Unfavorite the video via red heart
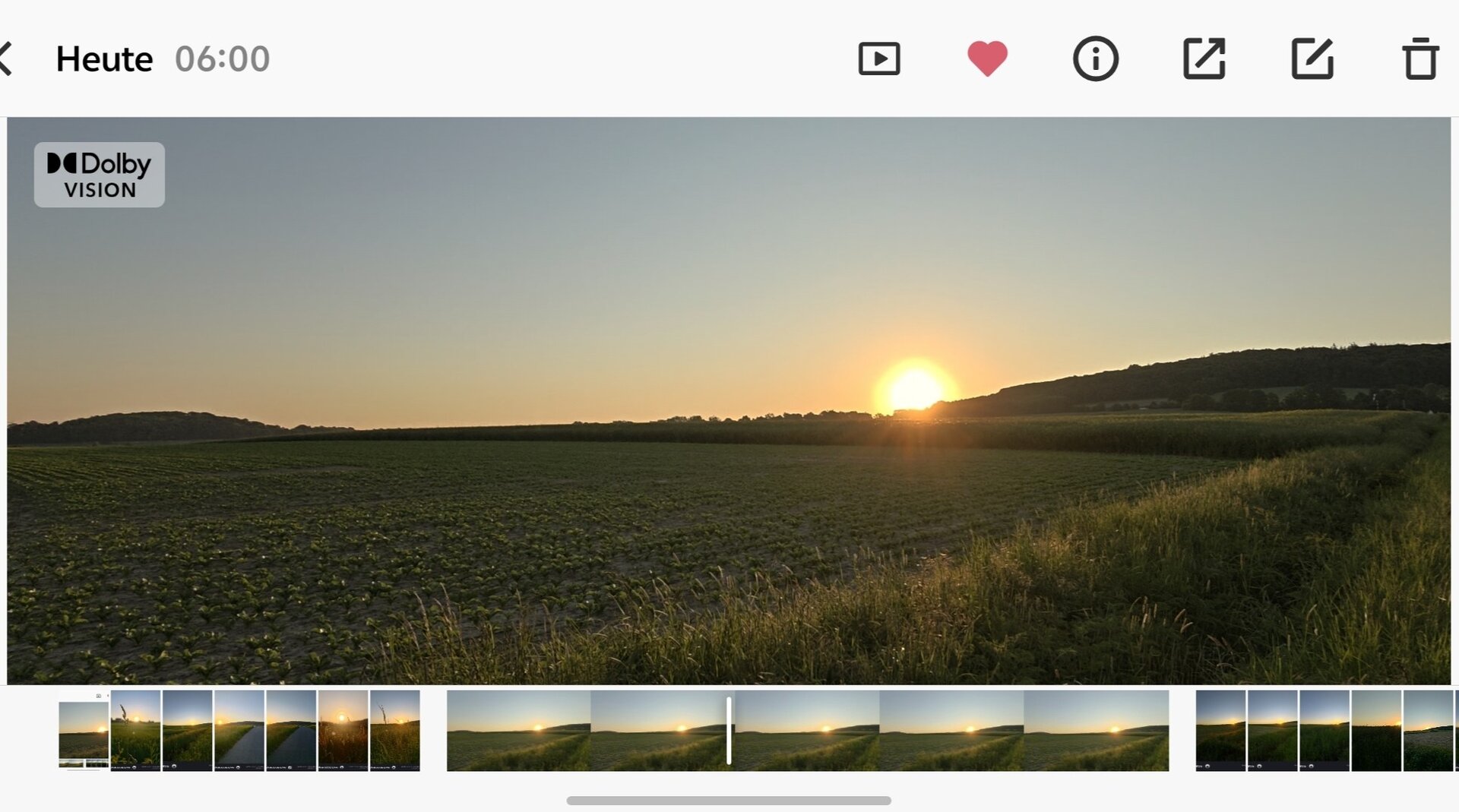The image size is (1459, 812). 987,58
